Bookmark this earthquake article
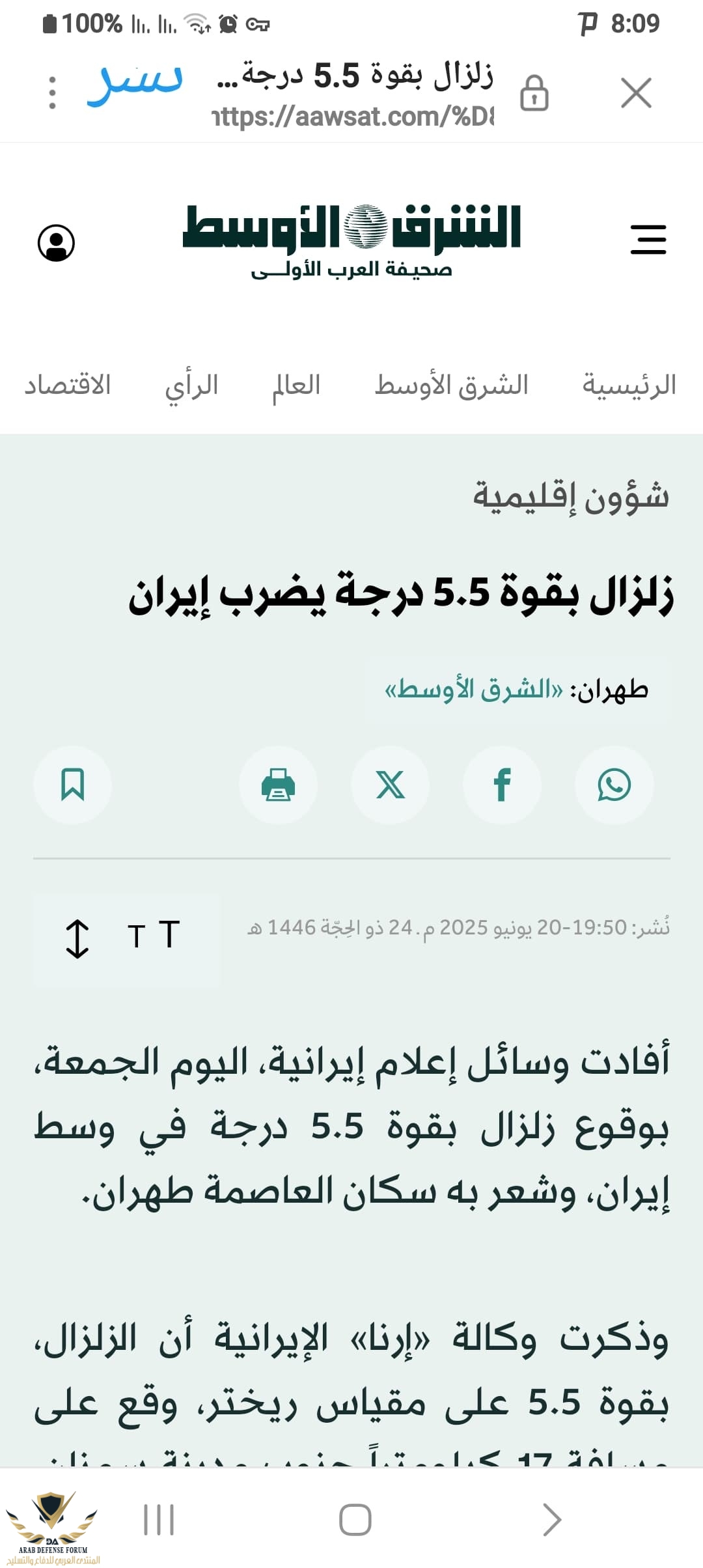 point(72,785)
